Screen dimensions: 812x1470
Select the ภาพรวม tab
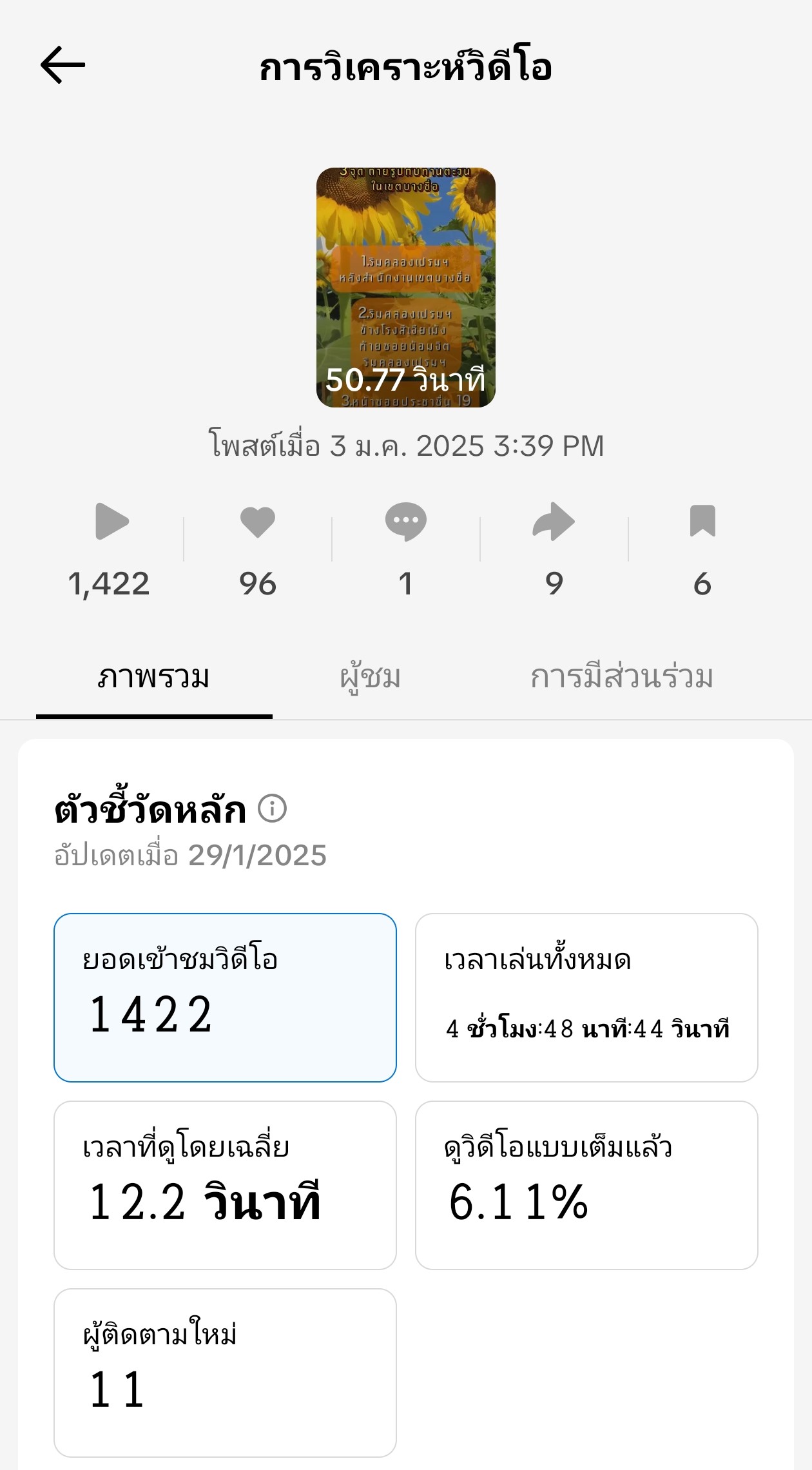point(154,677)
